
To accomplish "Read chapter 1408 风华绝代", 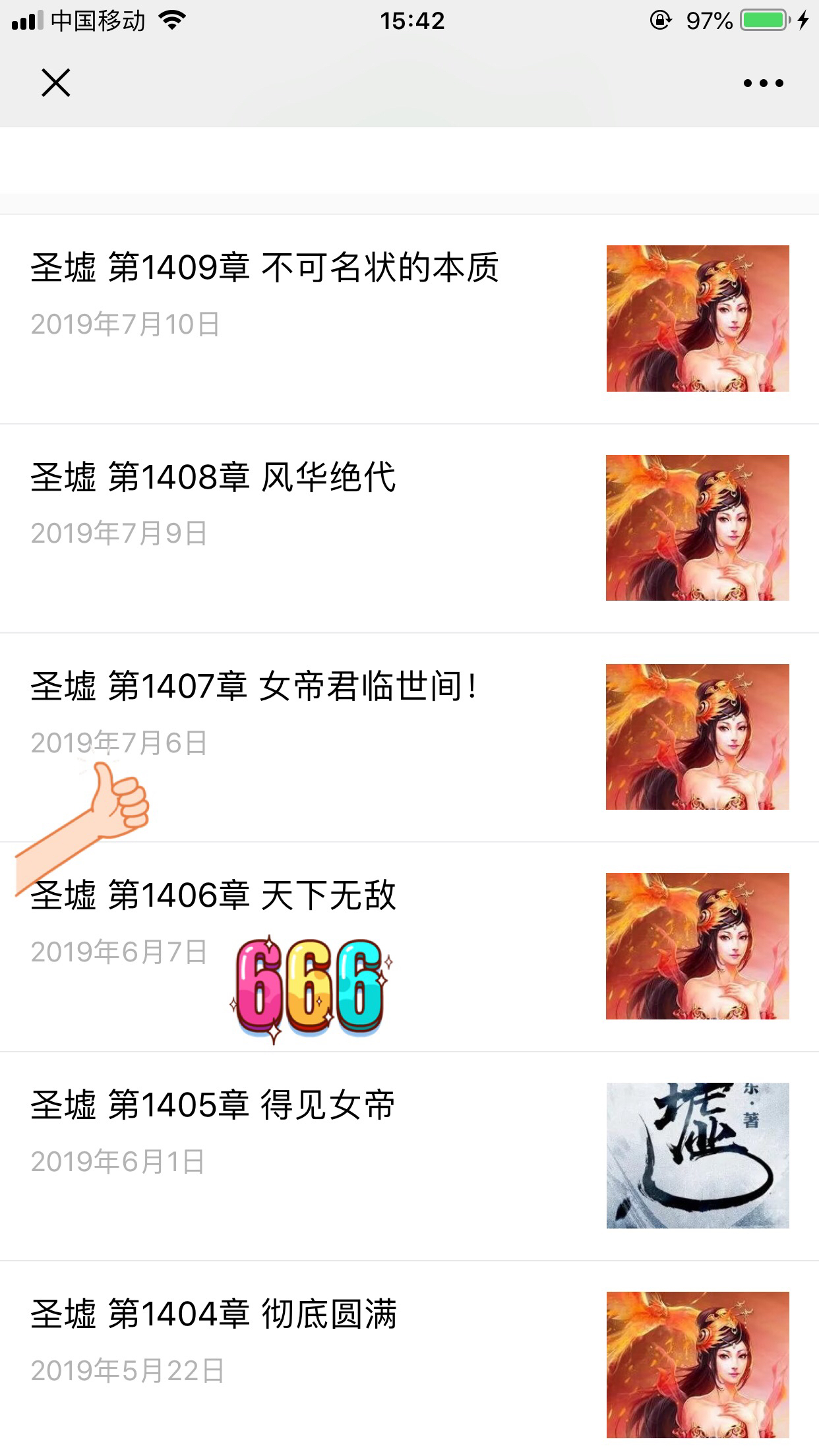I will click(213, 477).
